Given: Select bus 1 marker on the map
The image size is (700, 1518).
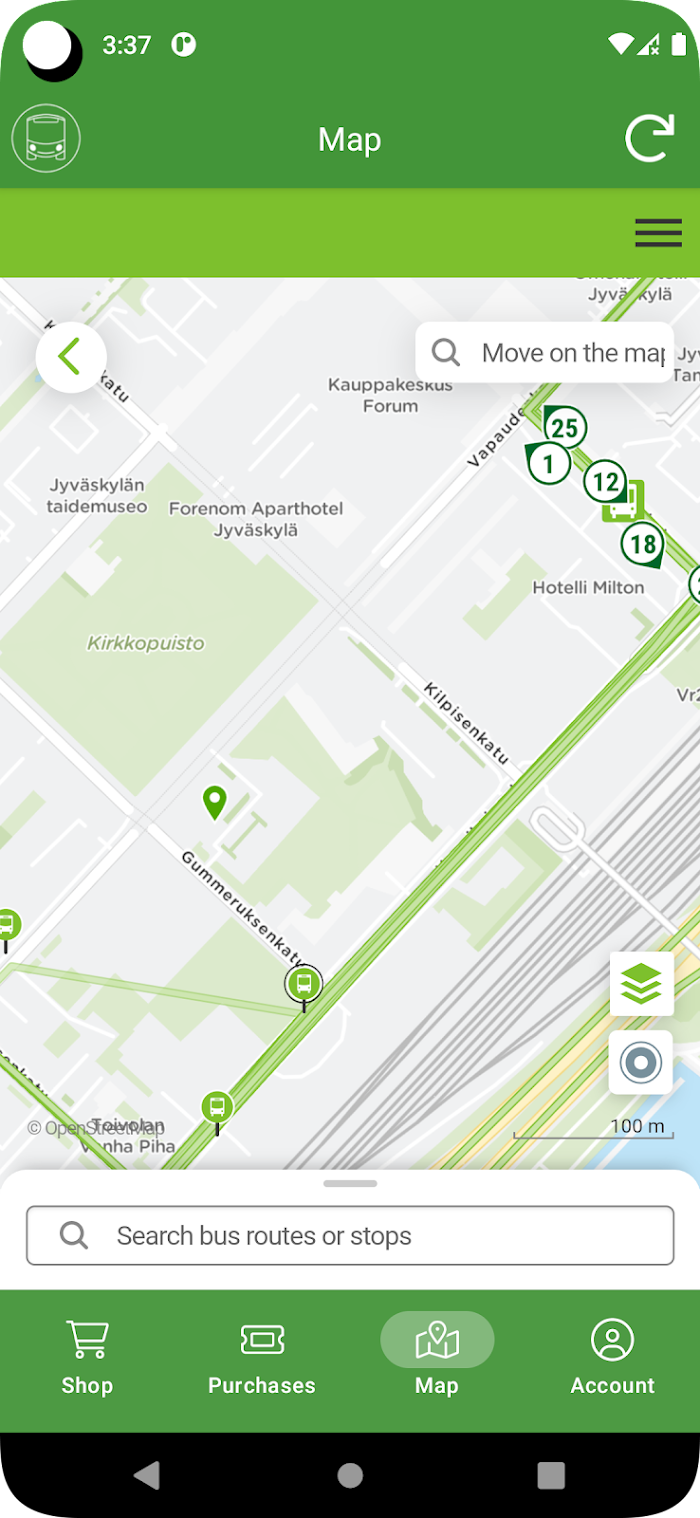Looking at the screenshot, I should 547,463.
